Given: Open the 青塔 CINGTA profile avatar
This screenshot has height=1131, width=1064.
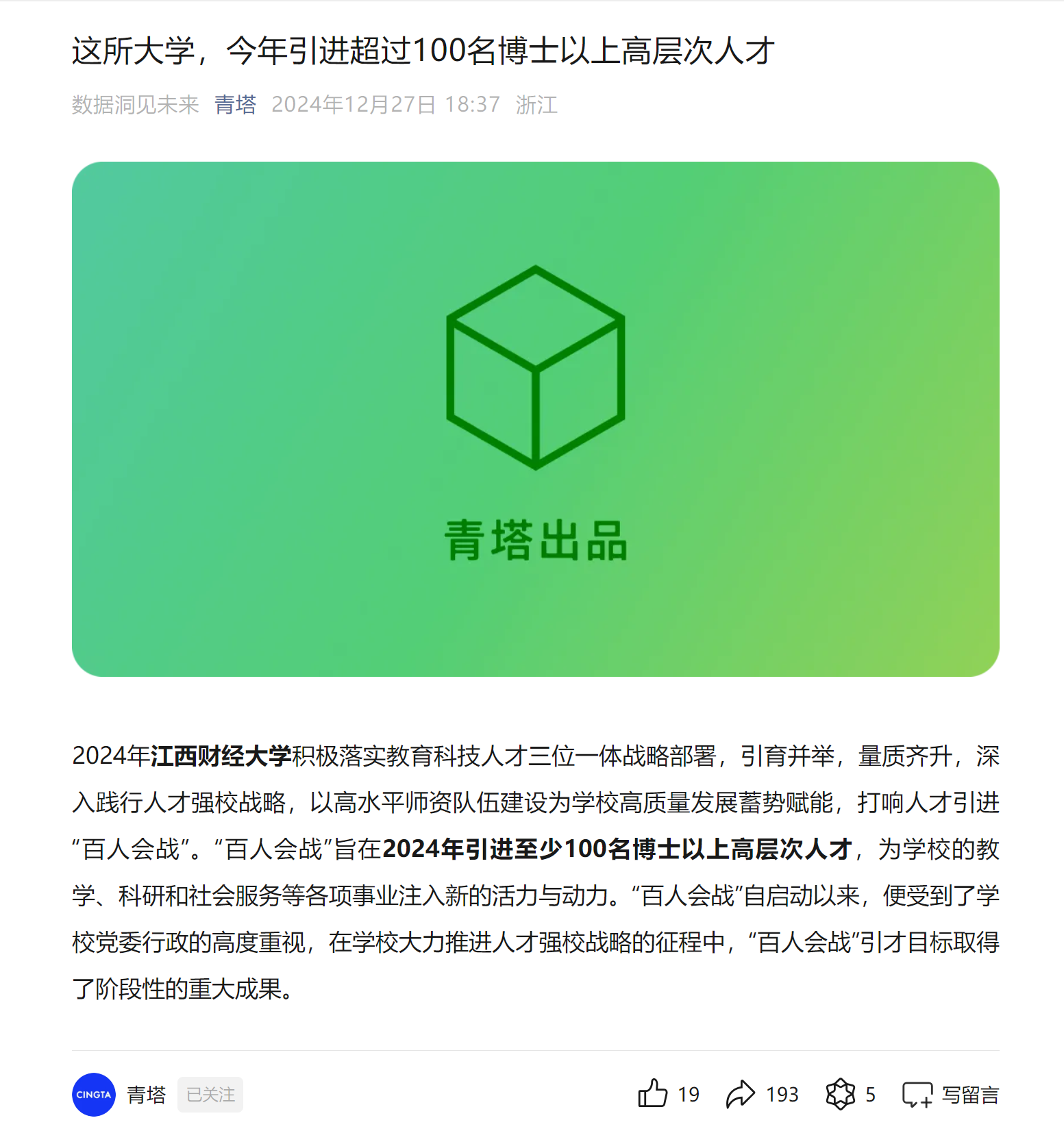Looking at the screenshot, I should pos(94,1095).
